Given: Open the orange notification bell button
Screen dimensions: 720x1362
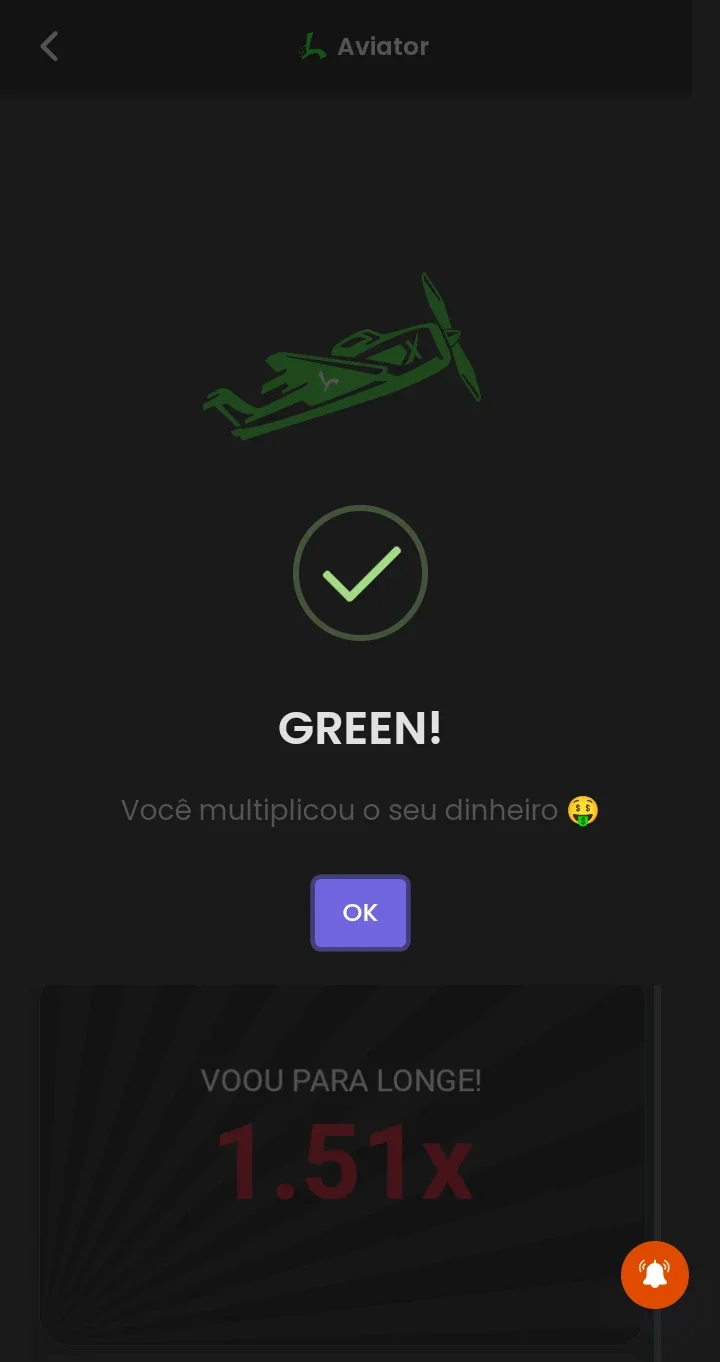Looking at the screenshot, I should (x=655, y=1274).
